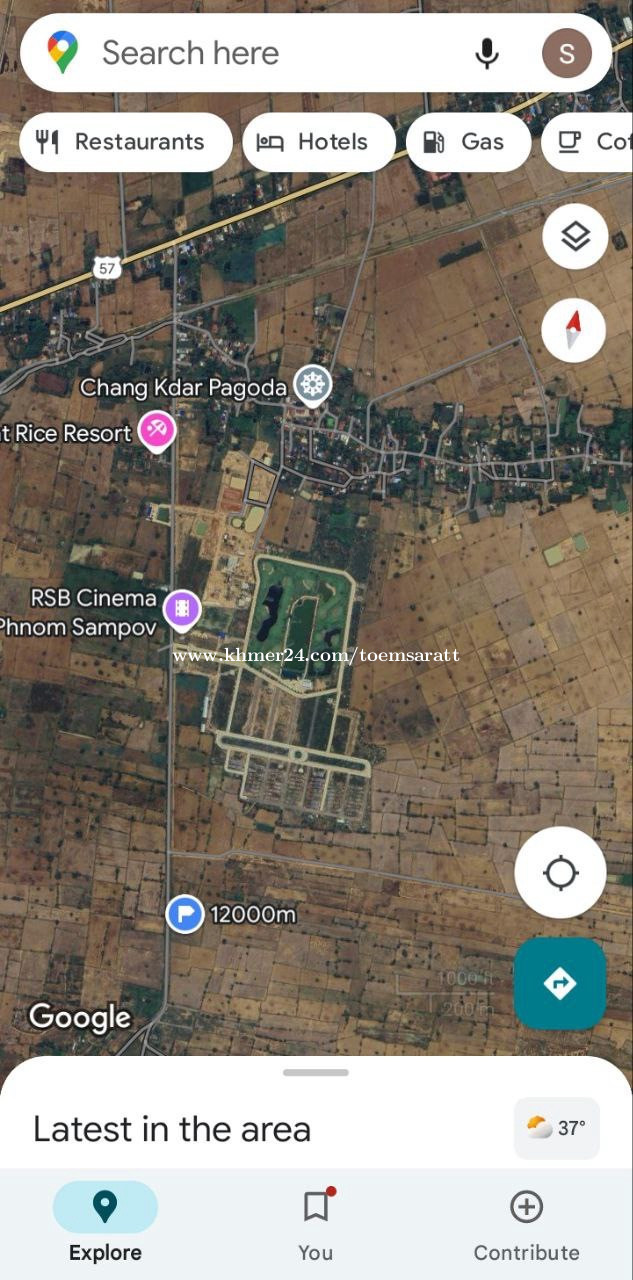Show Gas stations on the map
This screenshot has height=1280, width=633.
pyautogui.click(x=468, y=142)
